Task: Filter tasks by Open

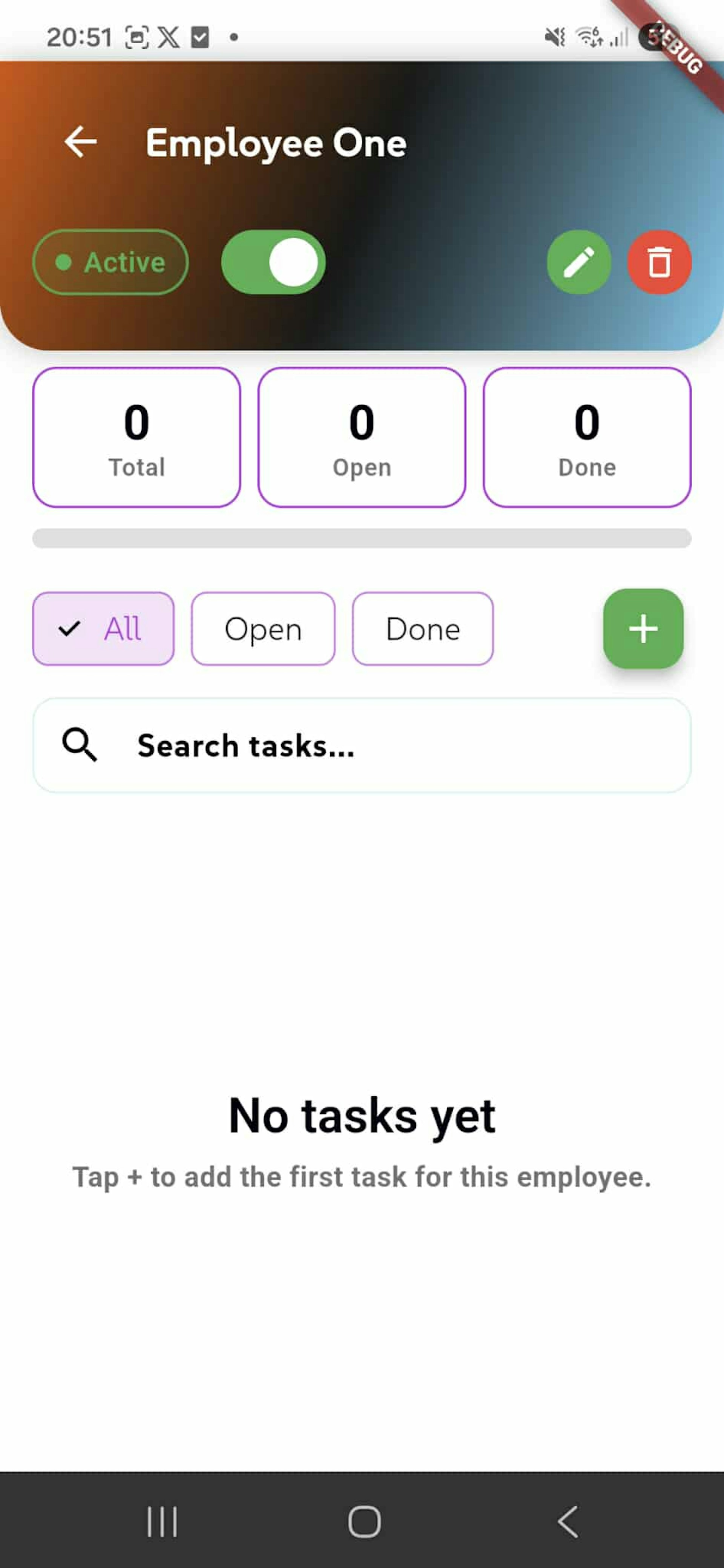Action: pos(263,629)
